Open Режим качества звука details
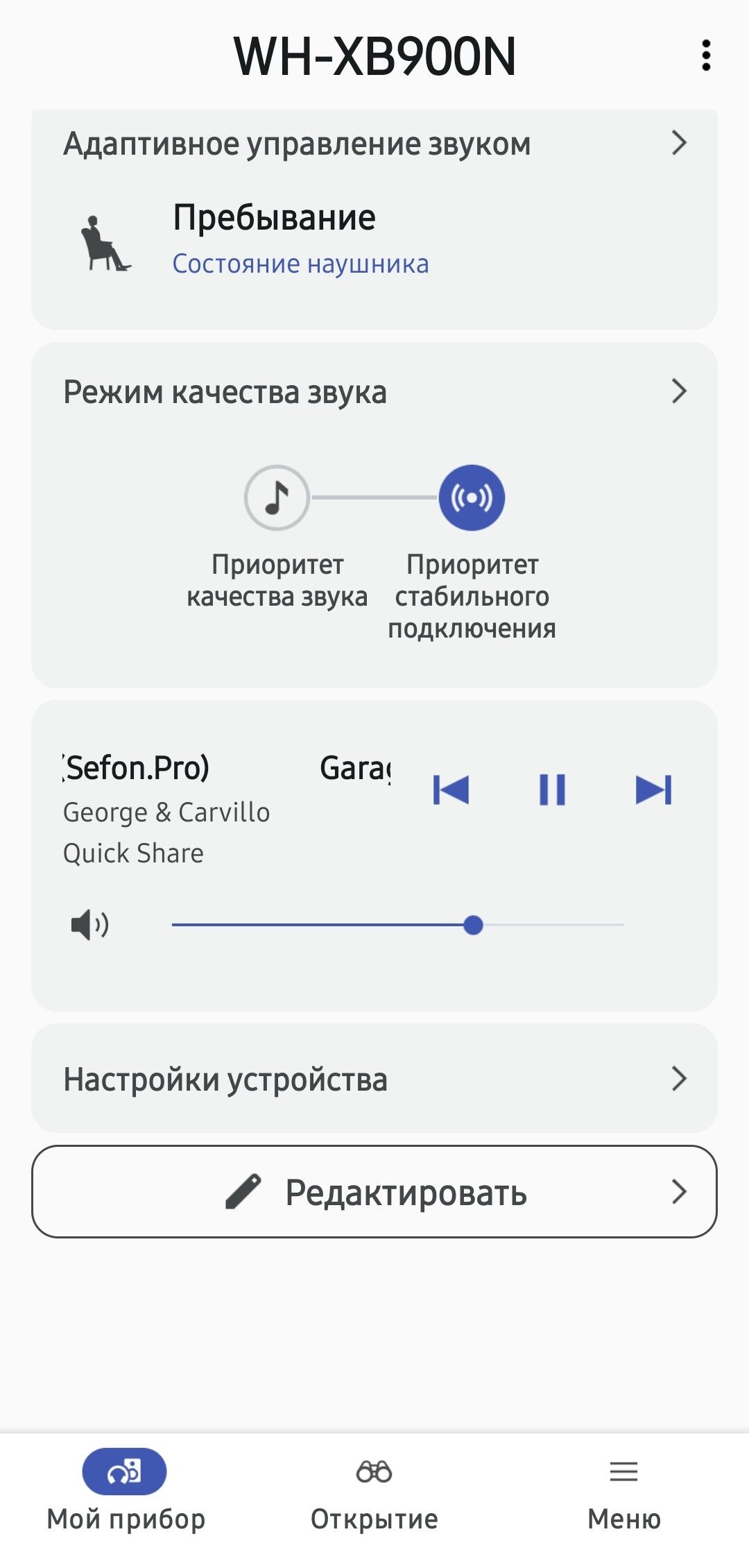Image resolution: width=749 pixels, height=1568 pixels. coord(374,392)
